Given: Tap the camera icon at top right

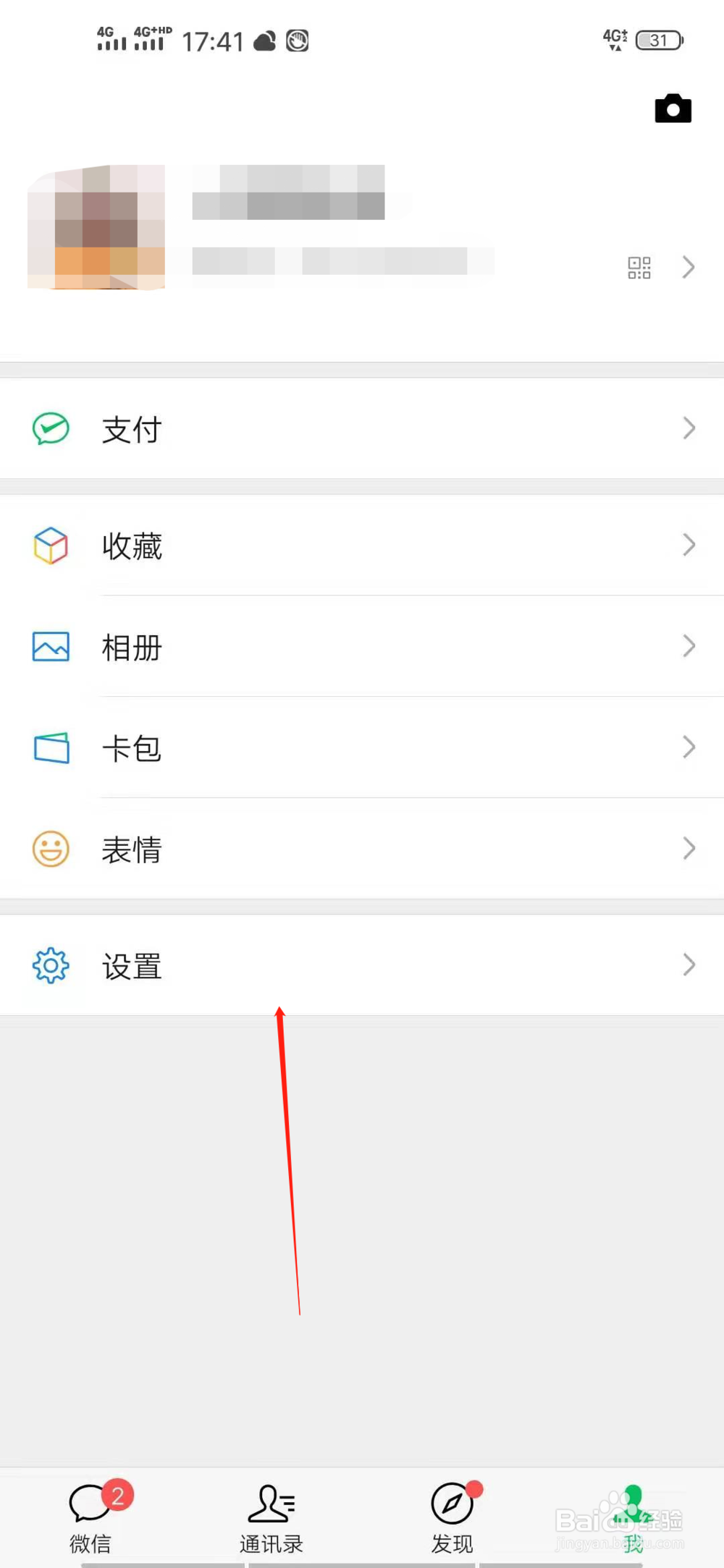Looking at the screenshot, I should pos(673,109).
